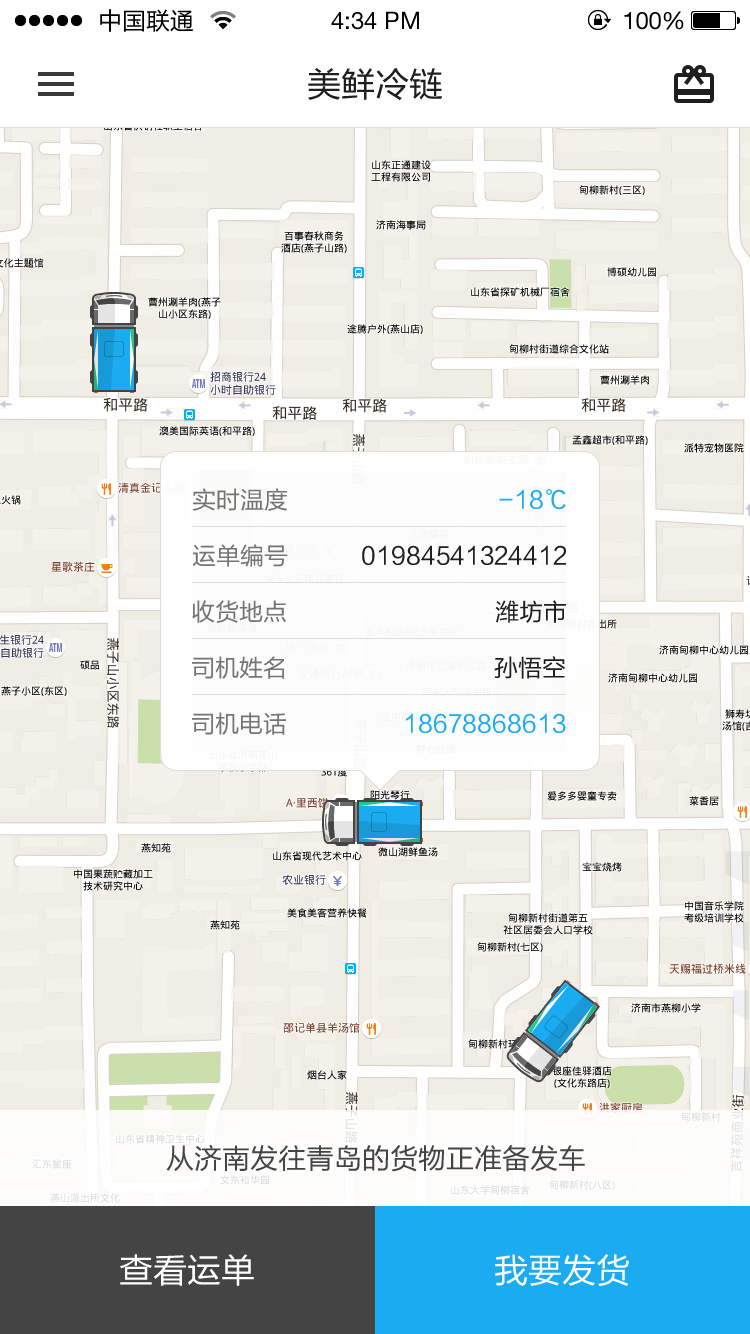Tap the 查看运单 button
This screenshot has height=1334, width=750.
click(x=187, y=1270)
